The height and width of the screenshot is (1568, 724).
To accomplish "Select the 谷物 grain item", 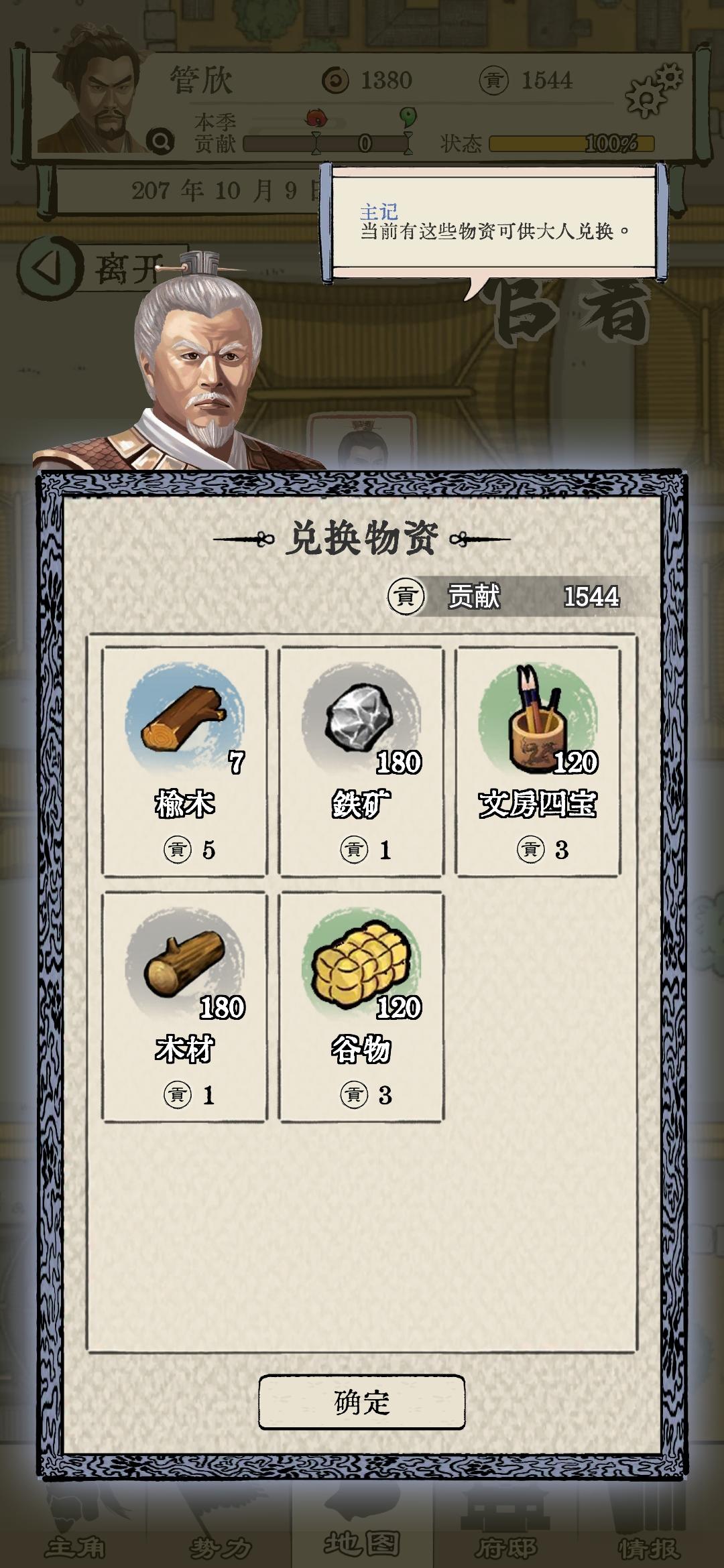I will [361, 1006].
